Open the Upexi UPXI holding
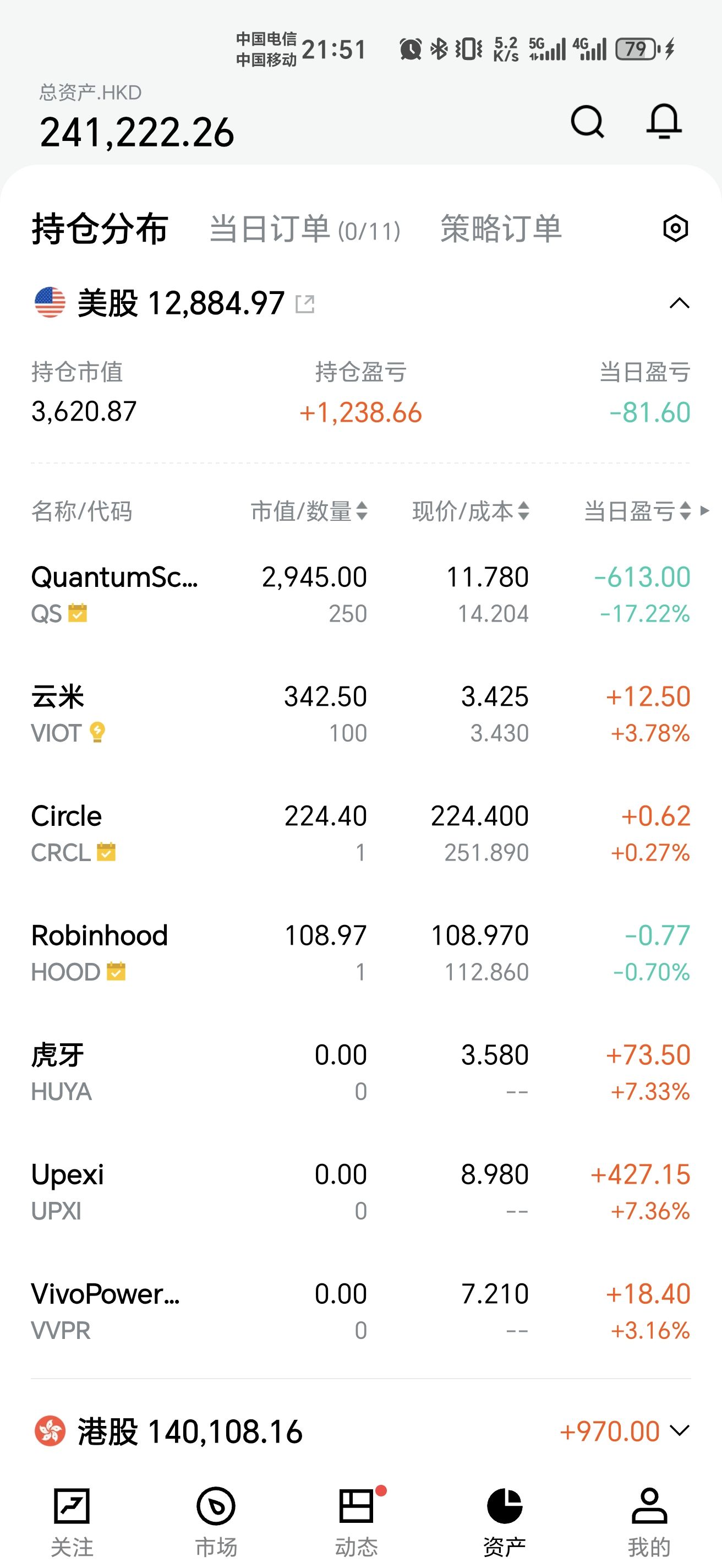This screenshot has height=1568, width=722. pyautogui.click(x=360, y=1192)
